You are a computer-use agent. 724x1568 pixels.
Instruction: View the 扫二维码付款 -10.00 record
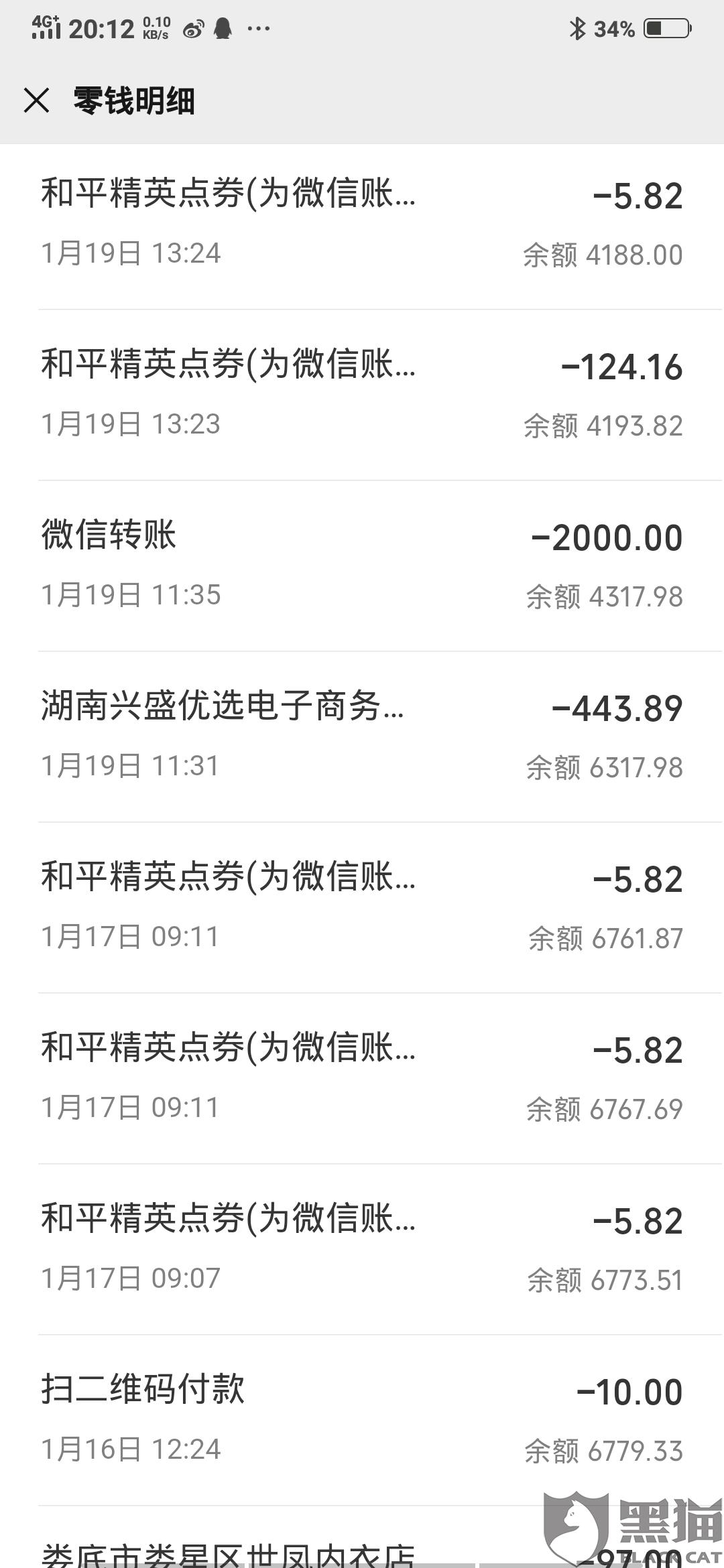(362, 1421)
